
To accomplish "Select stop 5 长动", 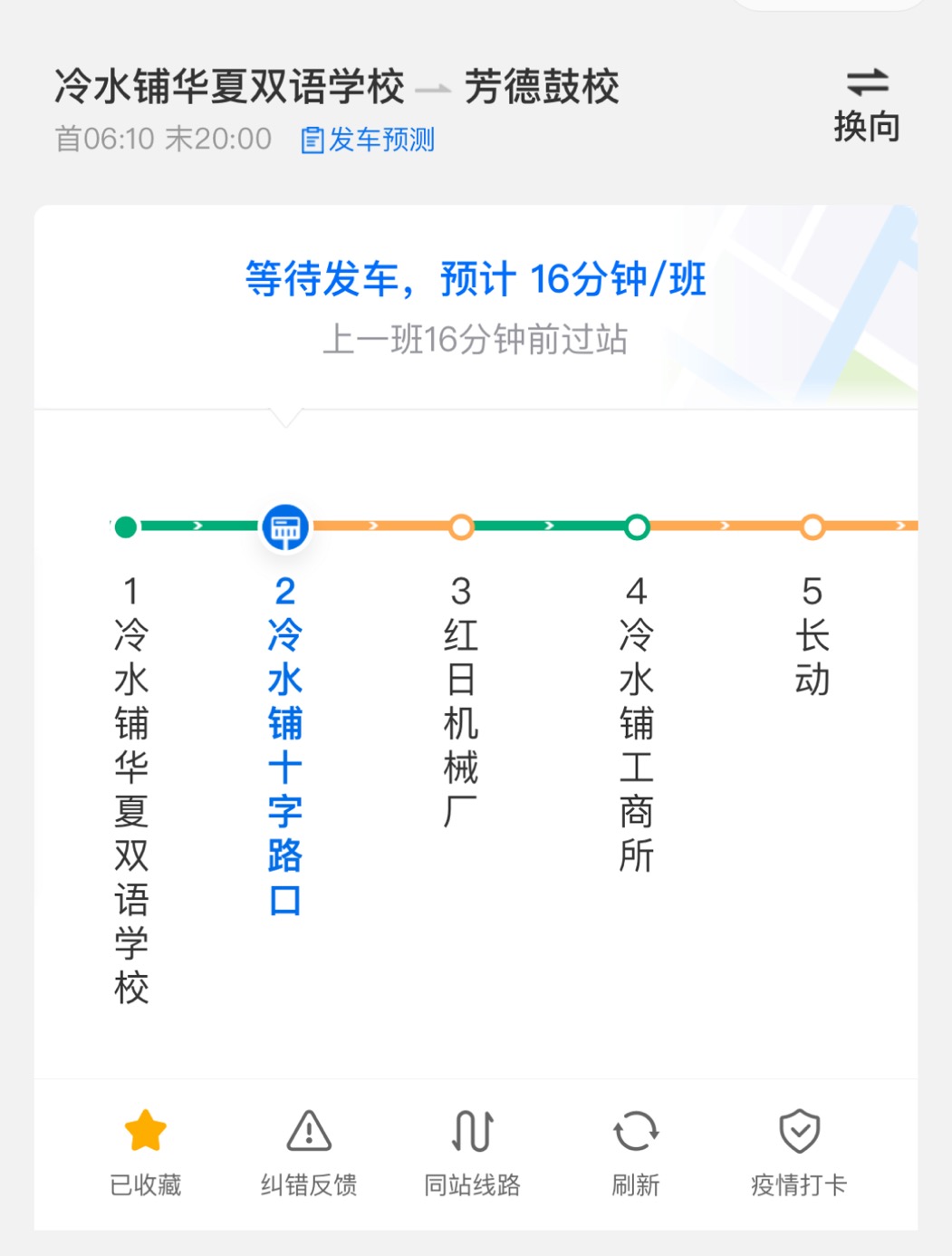I will 813,634.
